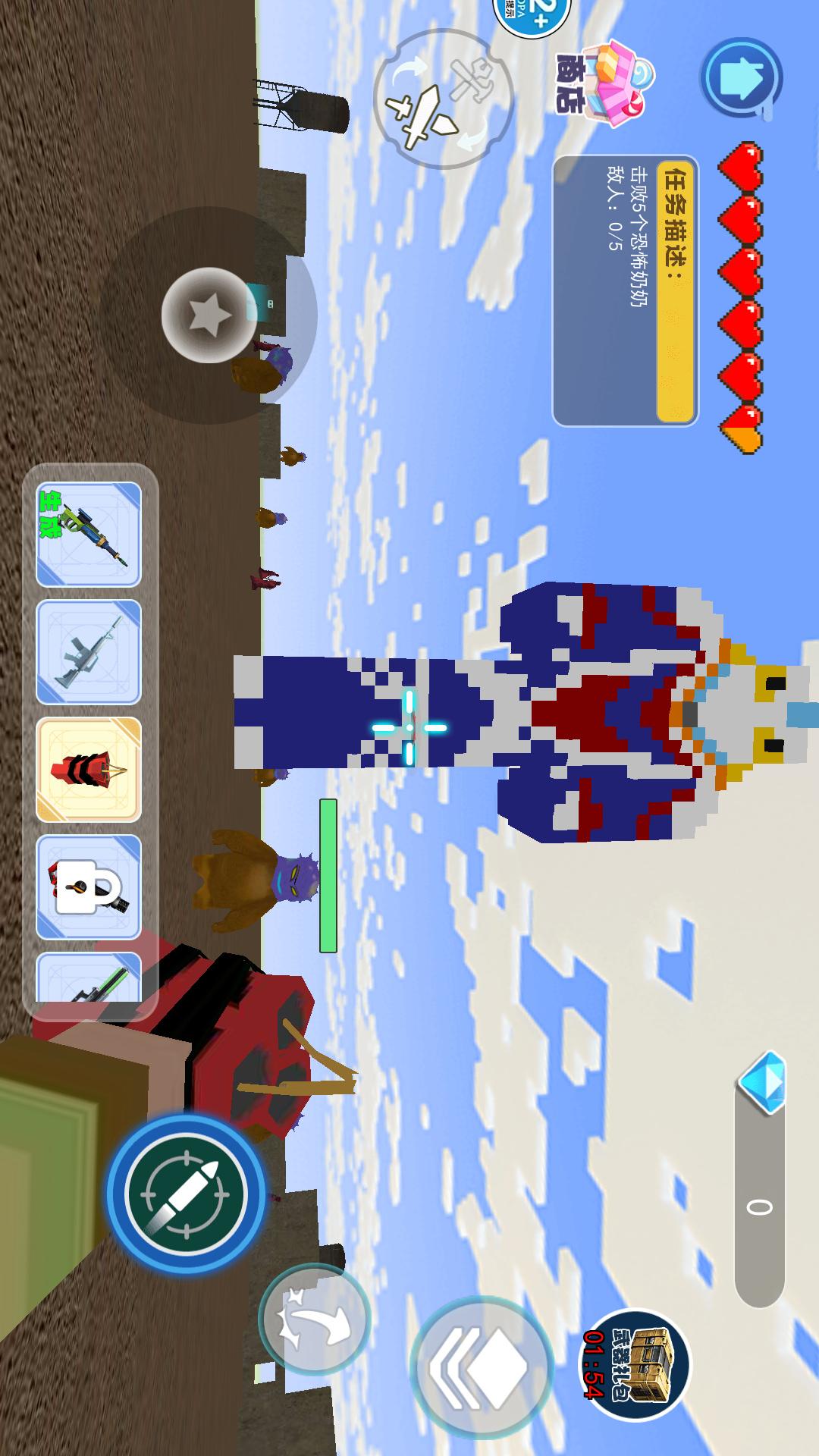Switch between sword and build mode

pos(444,99)
